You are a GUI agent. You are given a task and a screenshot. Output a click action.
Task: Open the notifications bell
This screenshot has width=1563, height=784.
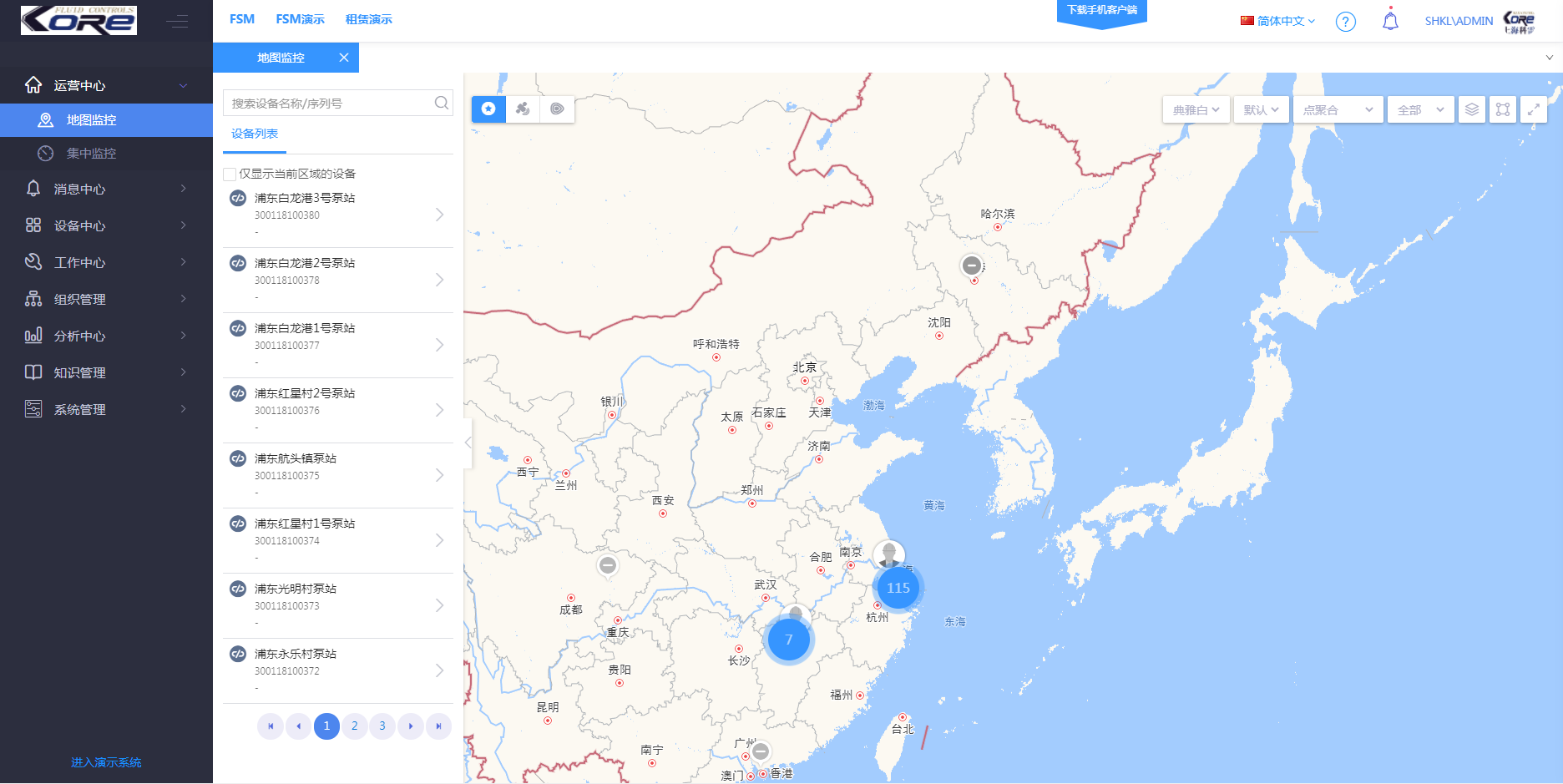[1390, 21]
